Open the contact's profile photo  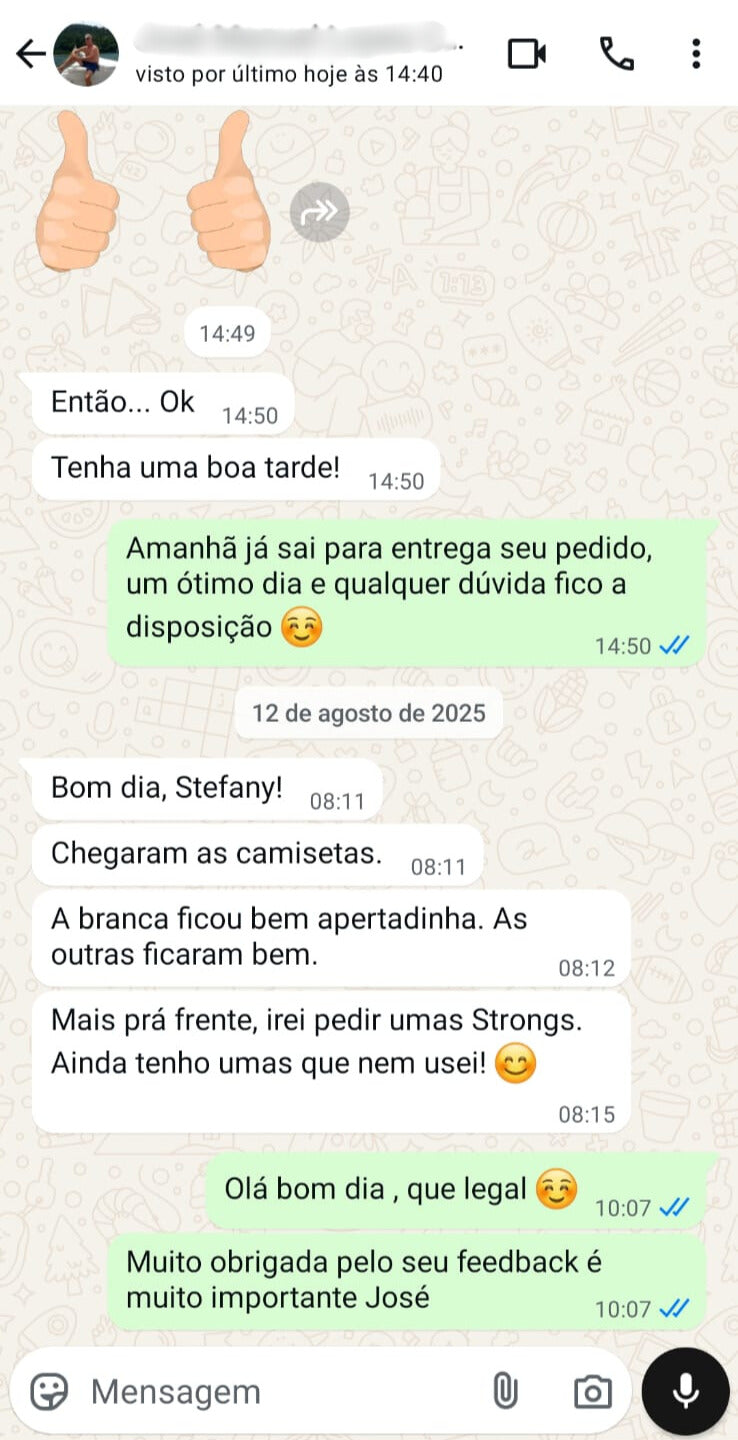click(86, 54)
